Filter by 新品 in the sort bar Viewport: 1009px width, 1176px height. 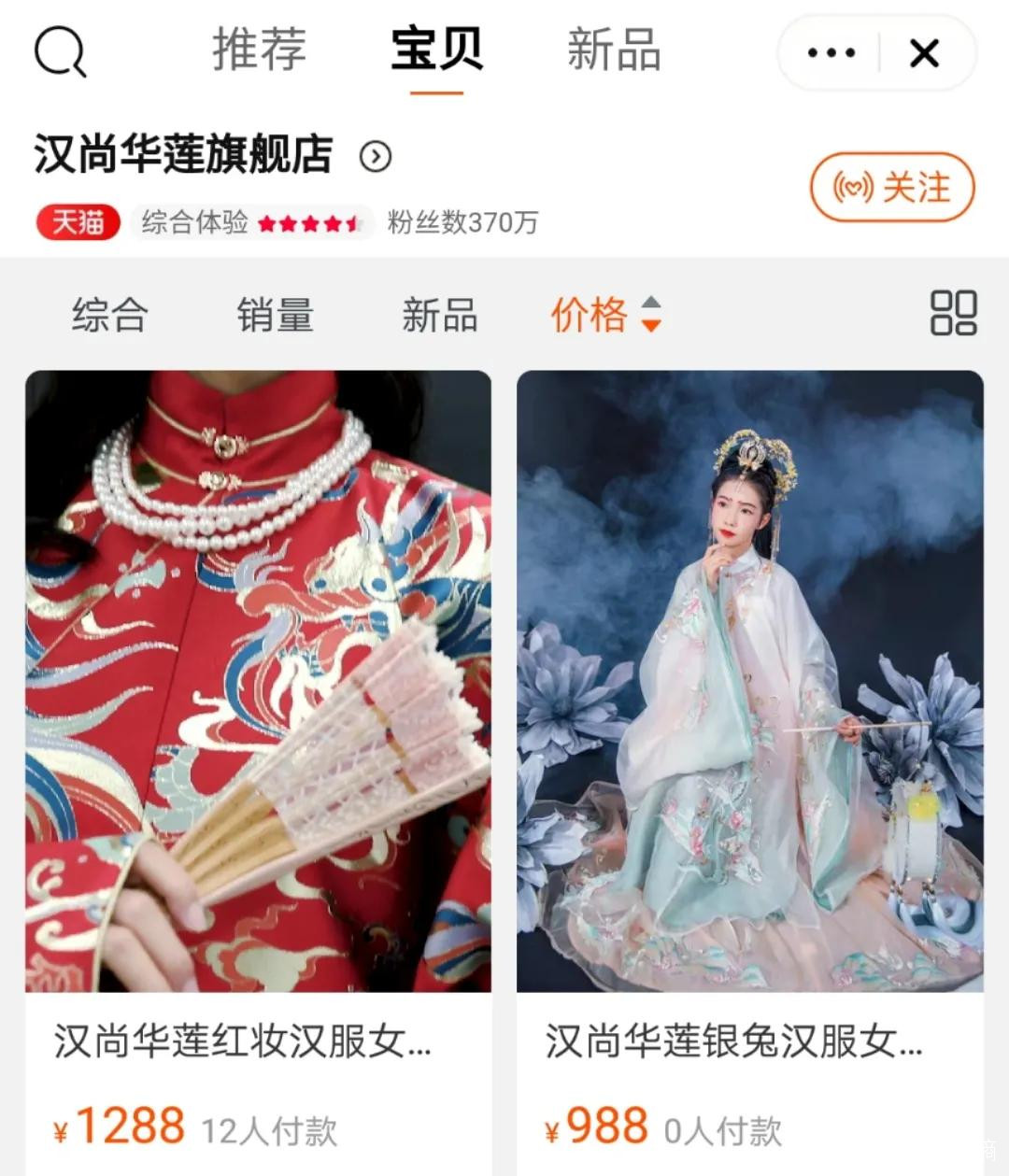coord(439,314)
